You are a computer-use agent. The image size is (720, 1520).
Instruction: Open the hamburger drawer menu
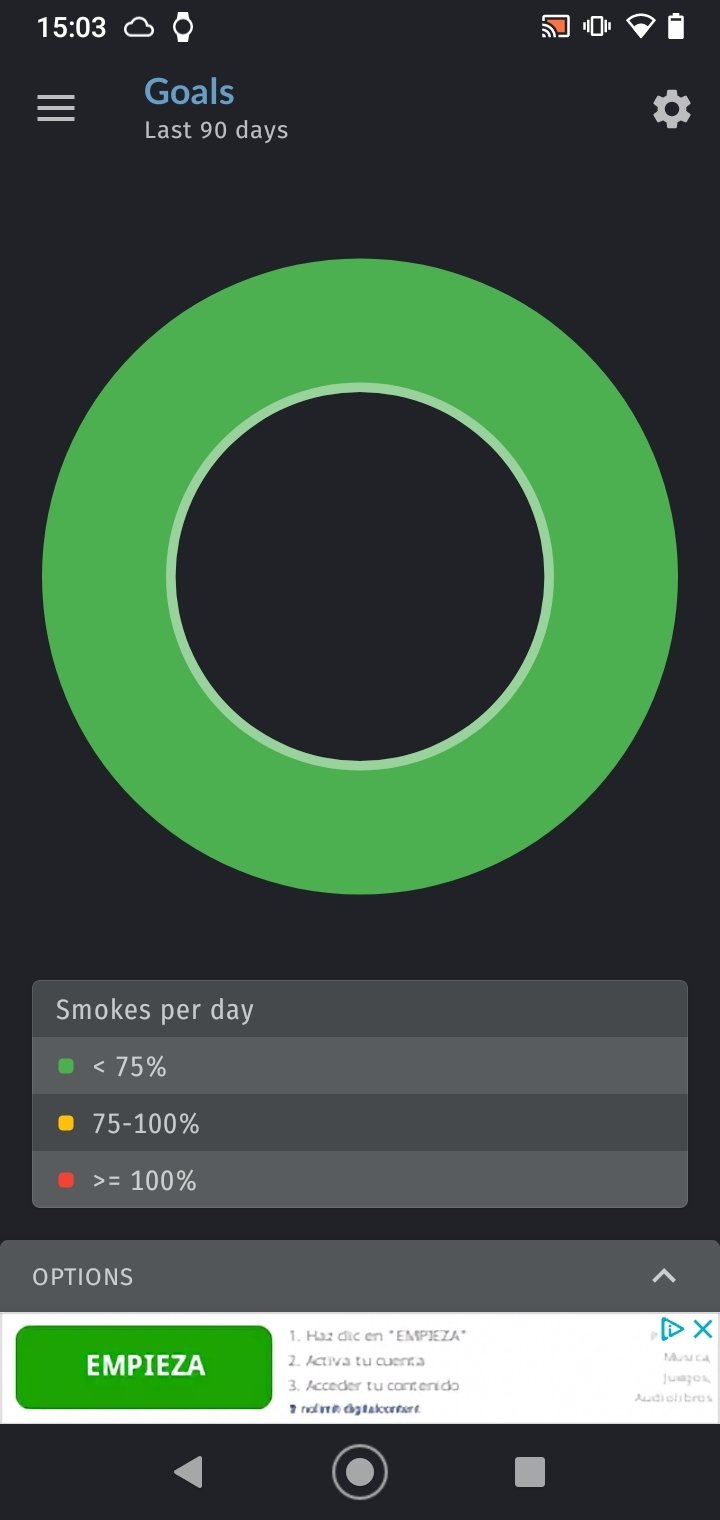point(56,108)
